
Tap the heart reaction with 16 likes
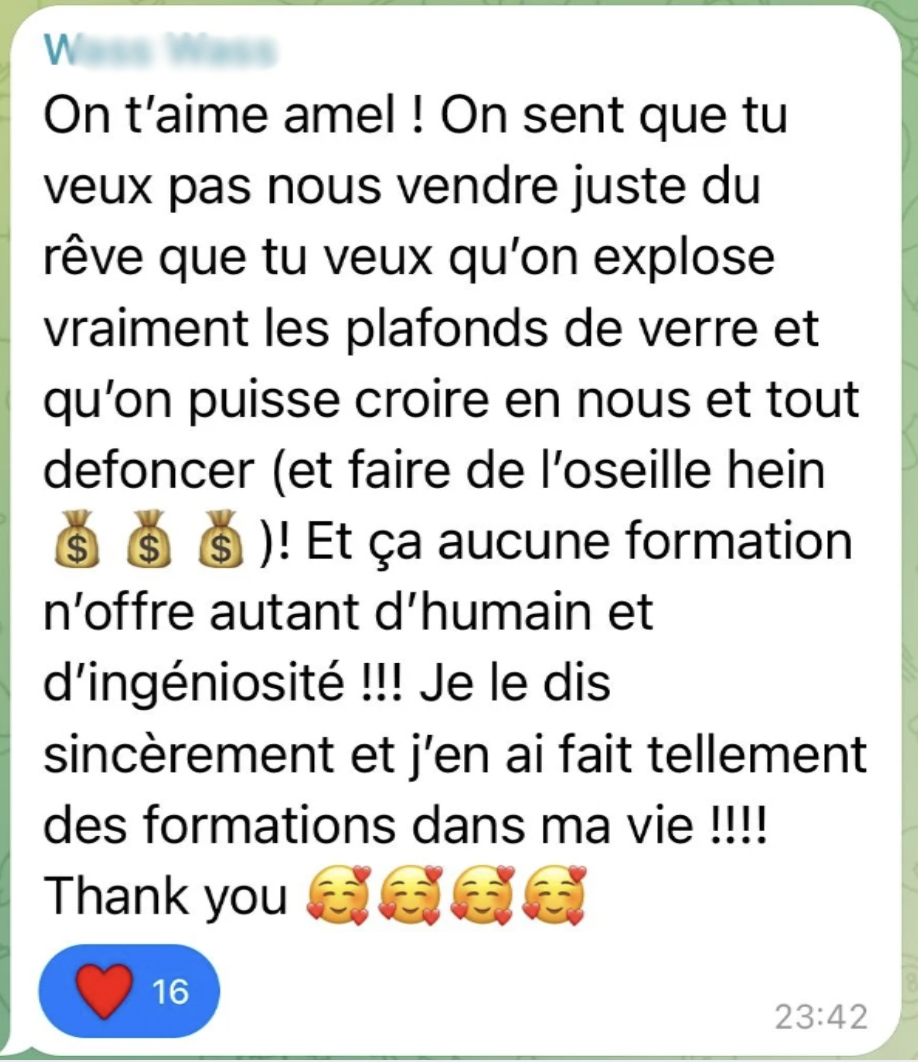(x=128, y=991)
